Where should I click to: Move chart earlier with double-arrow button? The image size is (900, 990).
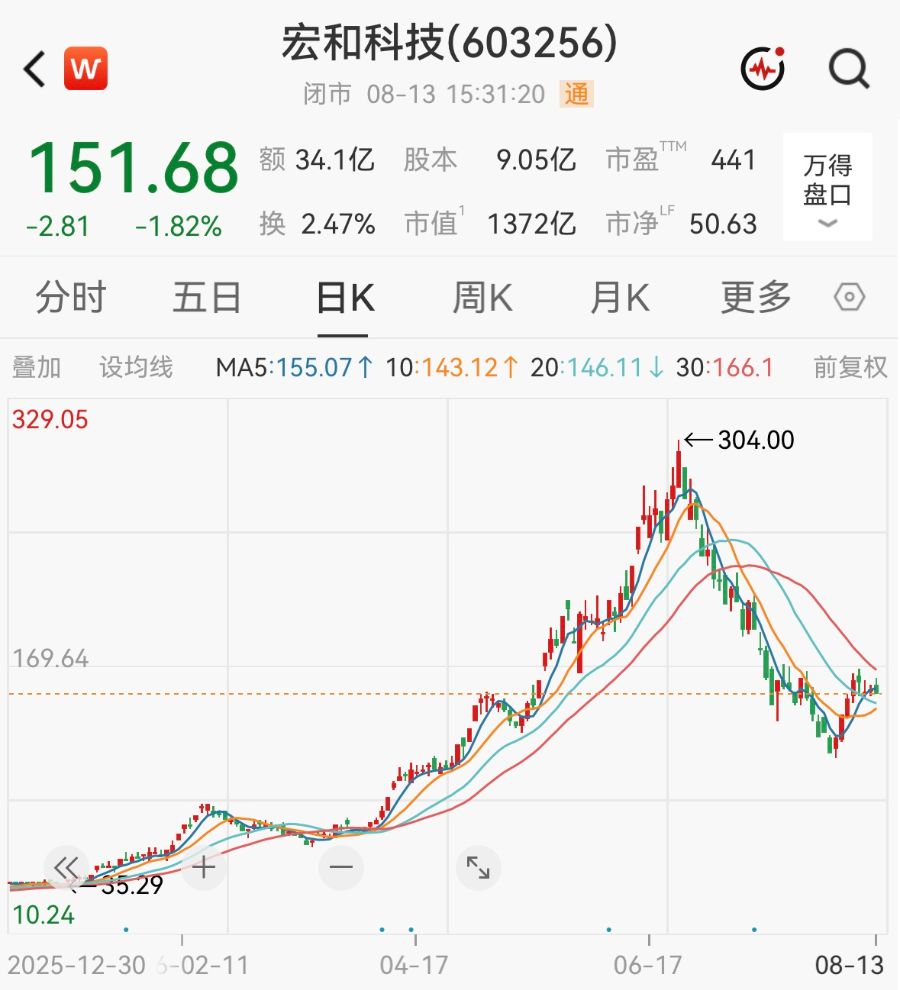pos(66,868)
